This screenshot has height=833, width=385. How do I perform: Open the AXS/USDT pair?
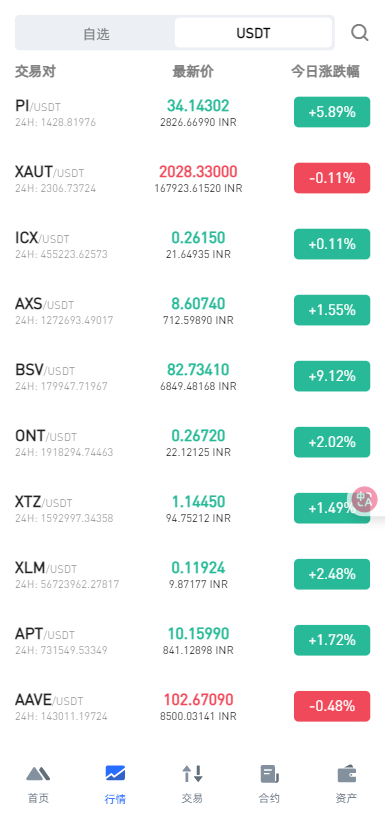click(x=192, y=310)
